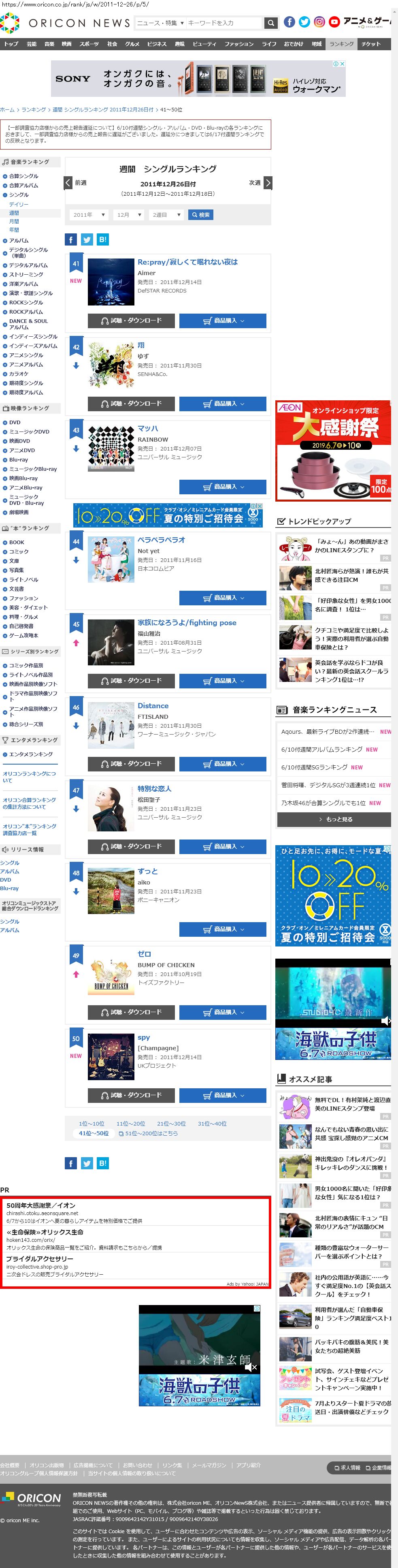This screenshot has height=1568, width=398.
Task: Open song Re:pray/寂しくて眠れない夜は
Action: 187,262
